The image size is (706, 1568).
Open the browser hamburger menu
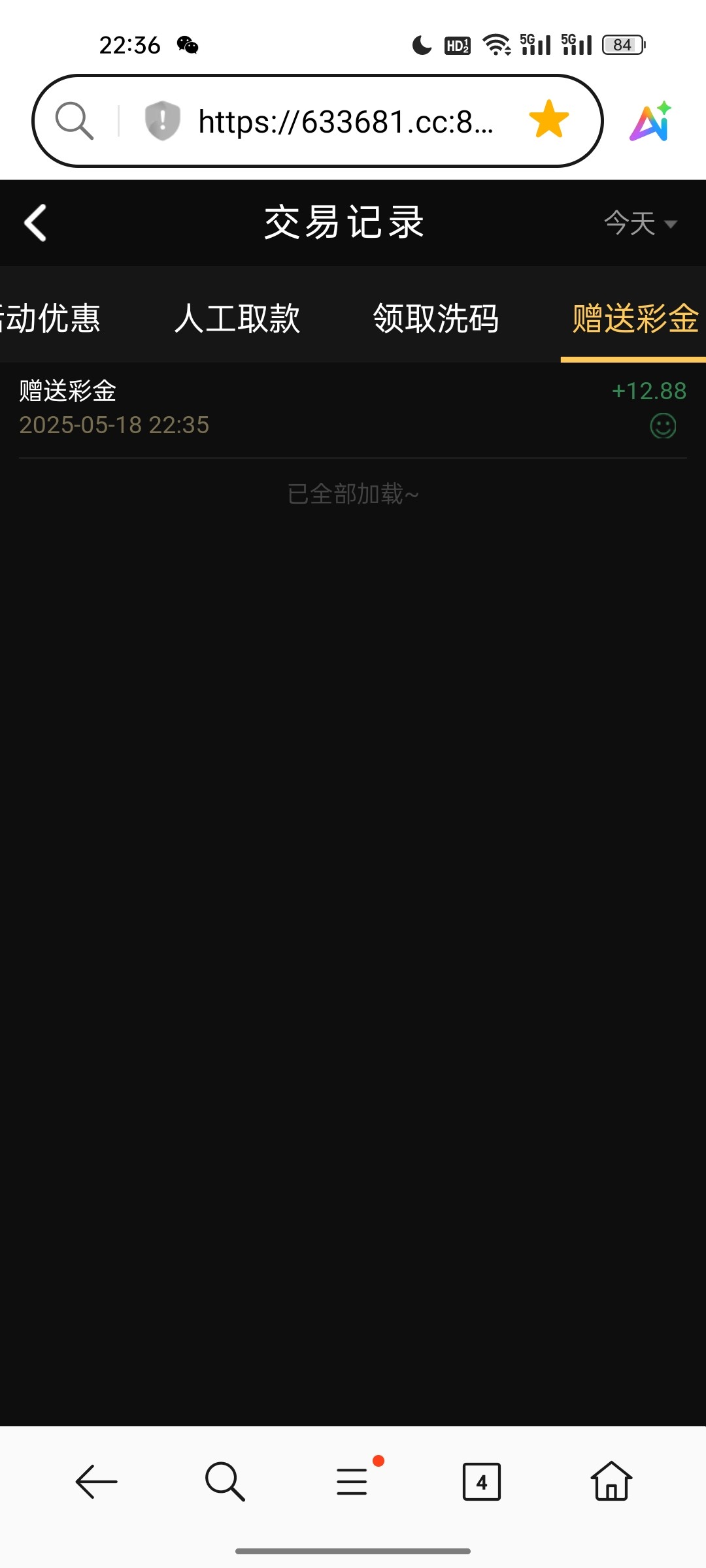pos(353,1481)
